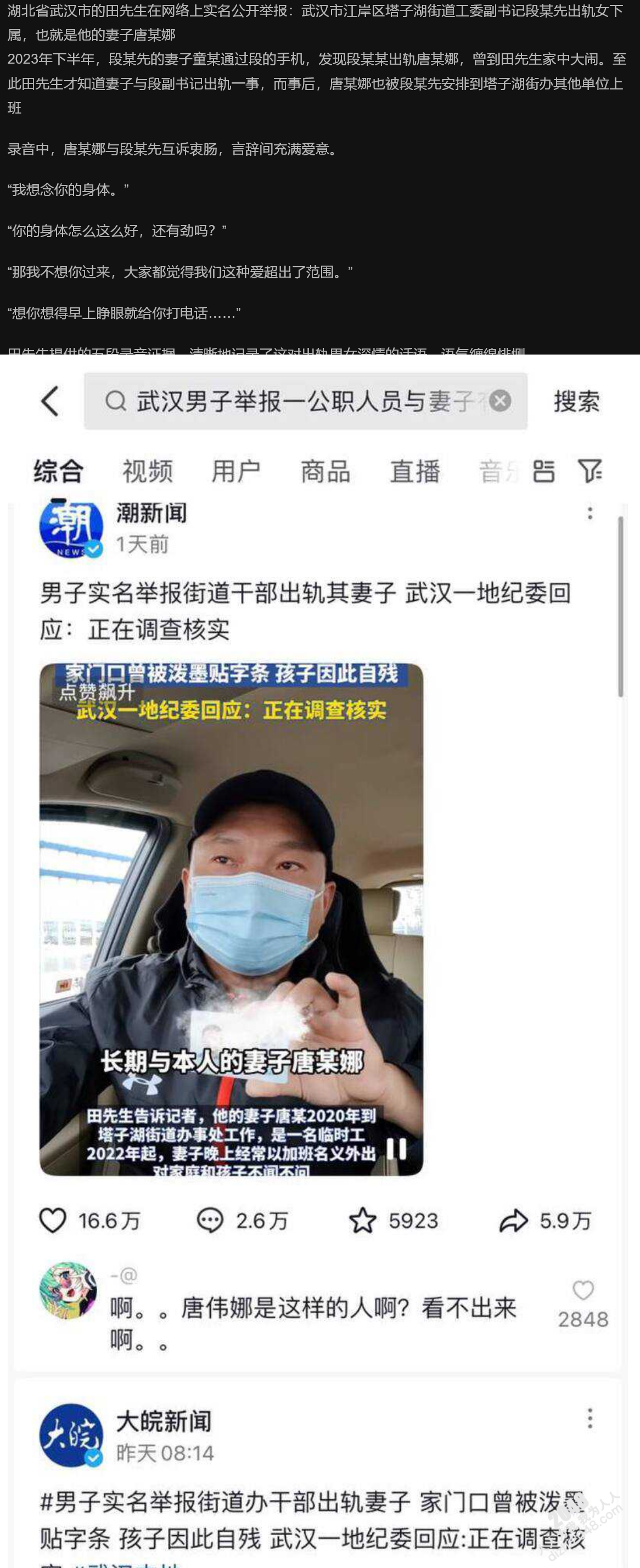
Task: Switch to the 商品 tab
Action: (x=325, y=471)
